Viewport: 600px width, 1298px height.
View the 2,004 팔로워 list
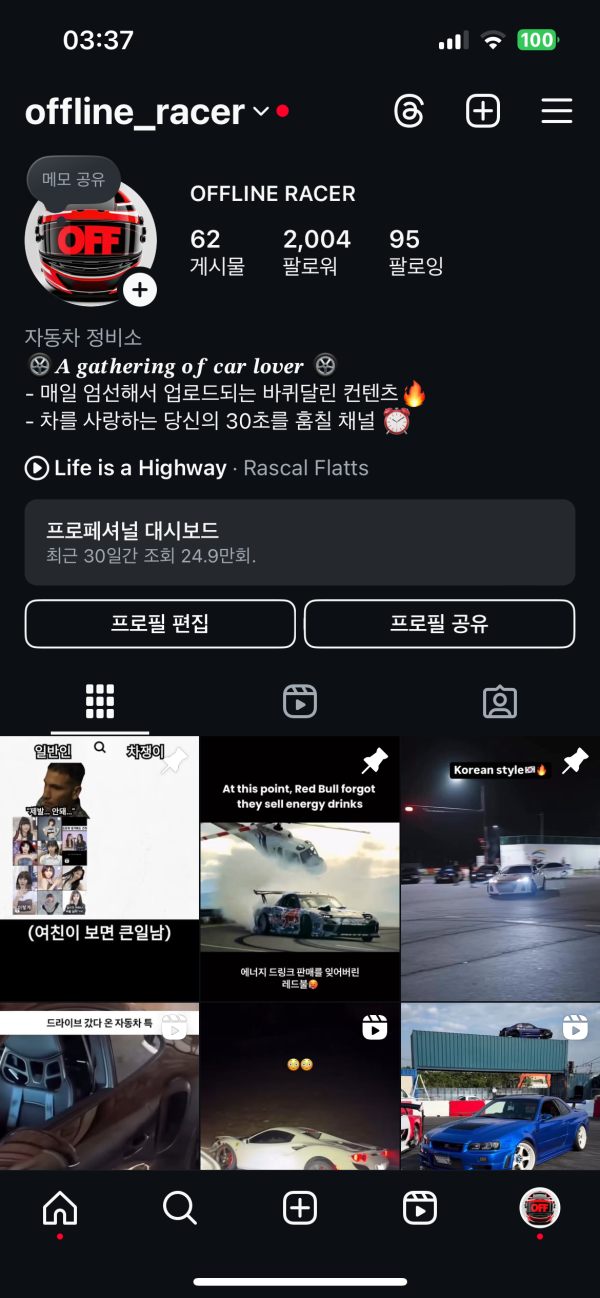[x=316, y=251]
